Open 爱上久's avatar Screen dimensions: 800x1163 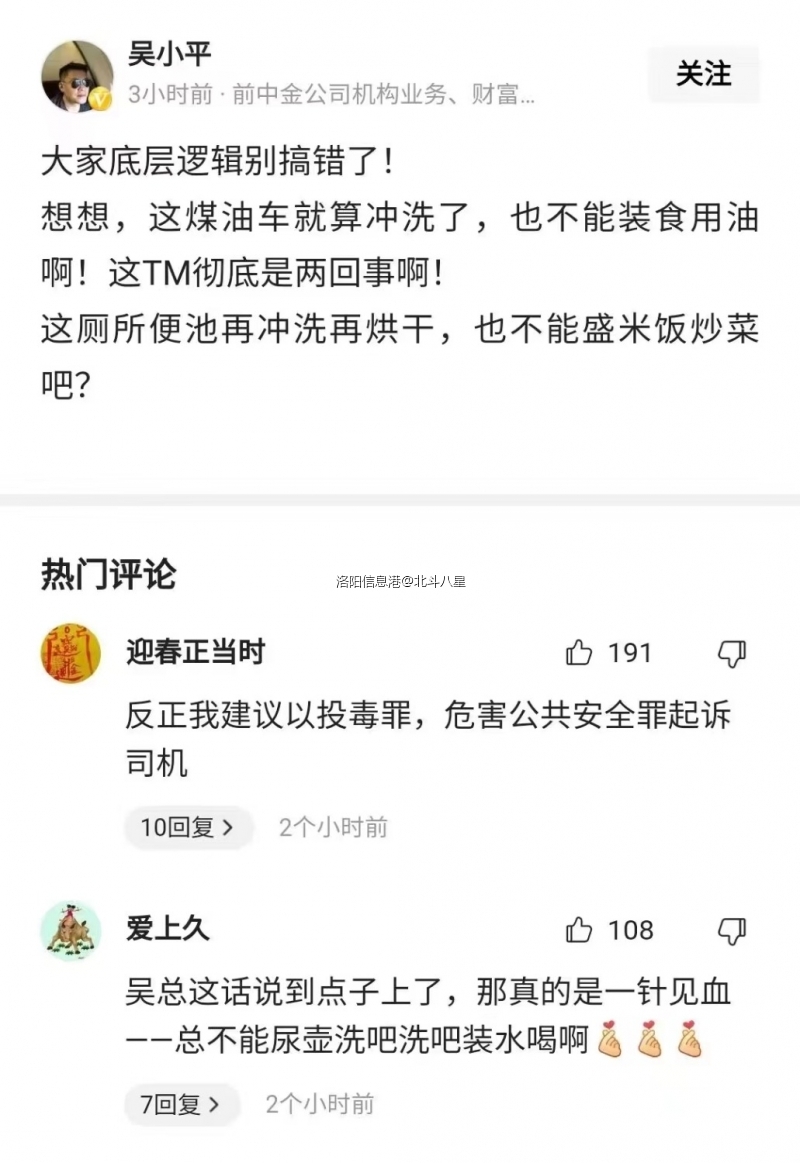70,931
